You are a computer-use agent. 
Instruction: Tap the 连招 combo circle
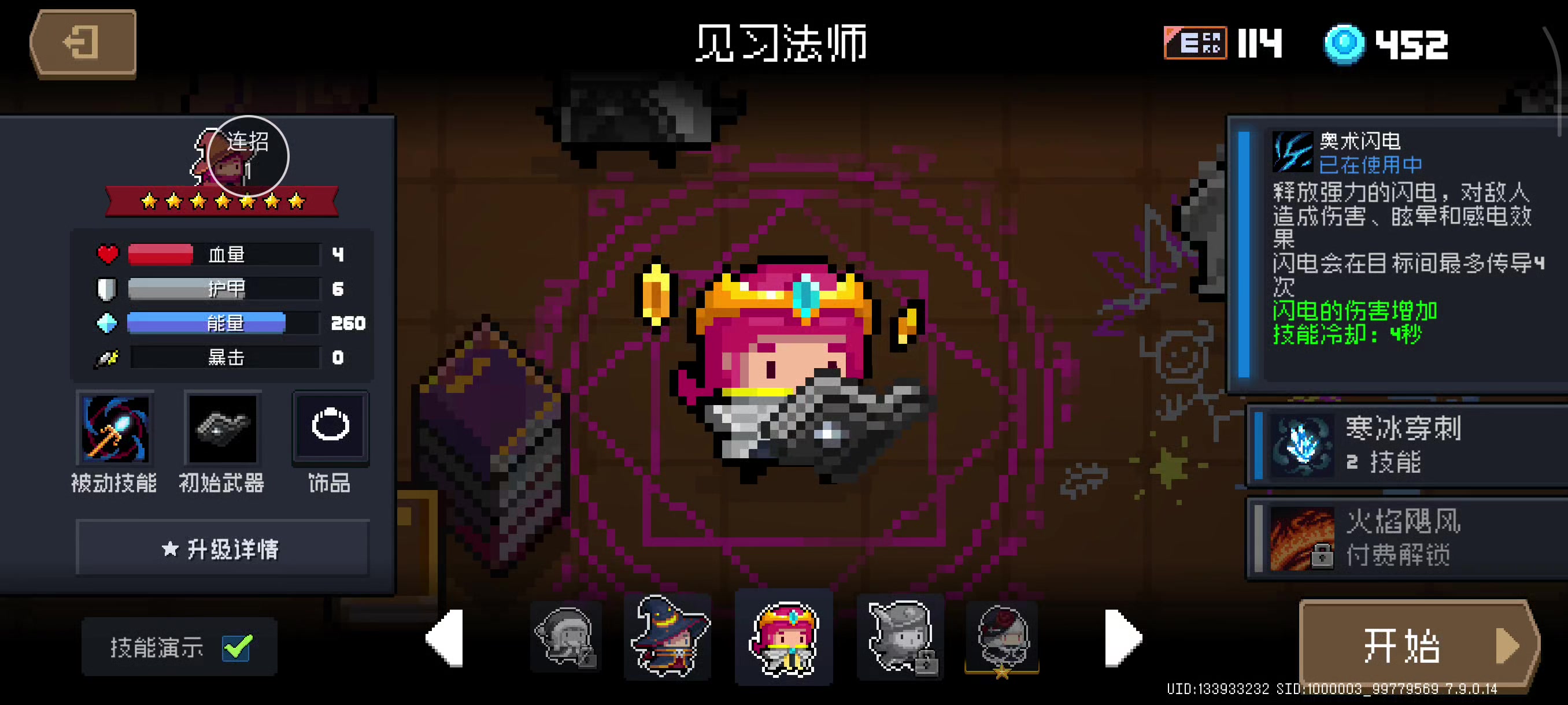(x=247, y=155)
